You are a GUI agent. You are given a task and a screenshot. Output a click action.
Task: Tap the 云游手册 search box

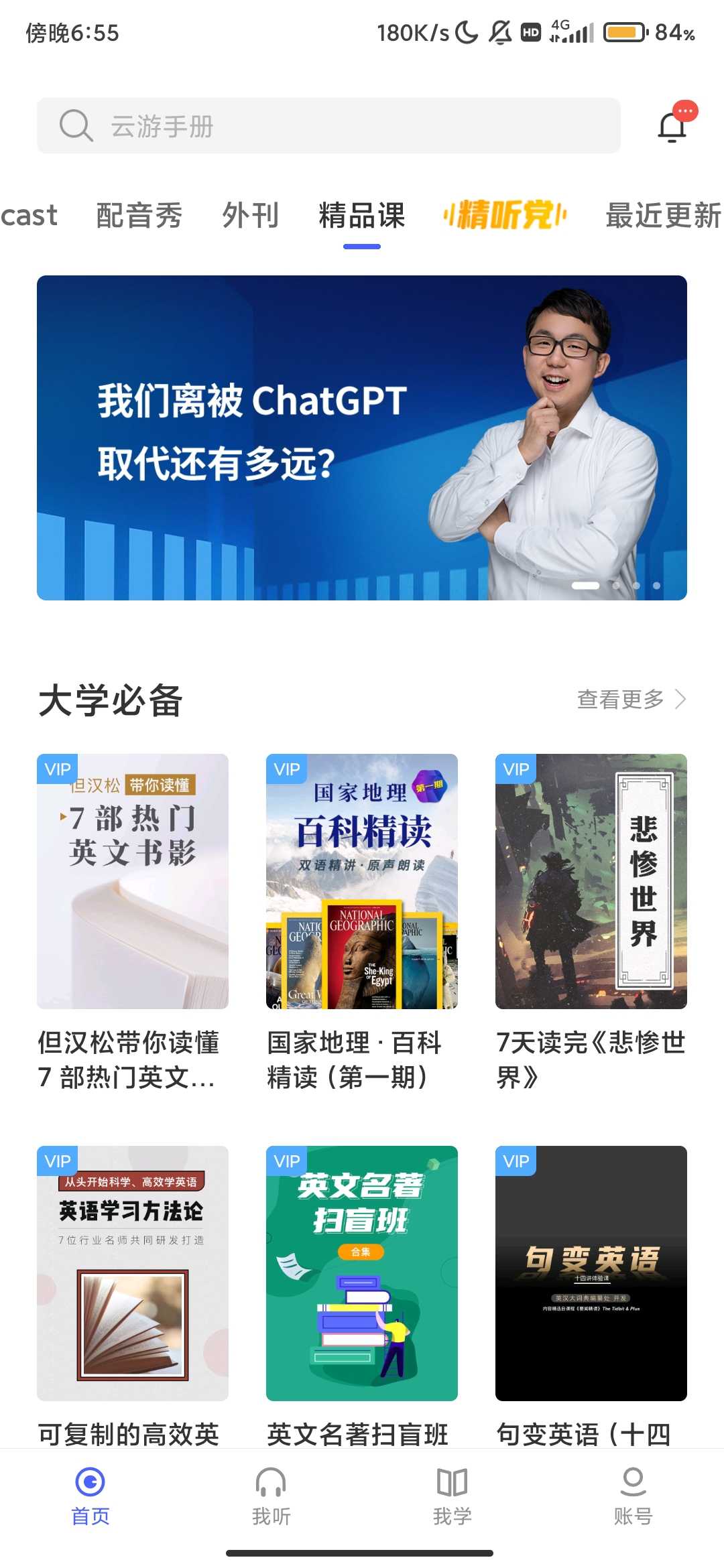[x=328, y=126]
